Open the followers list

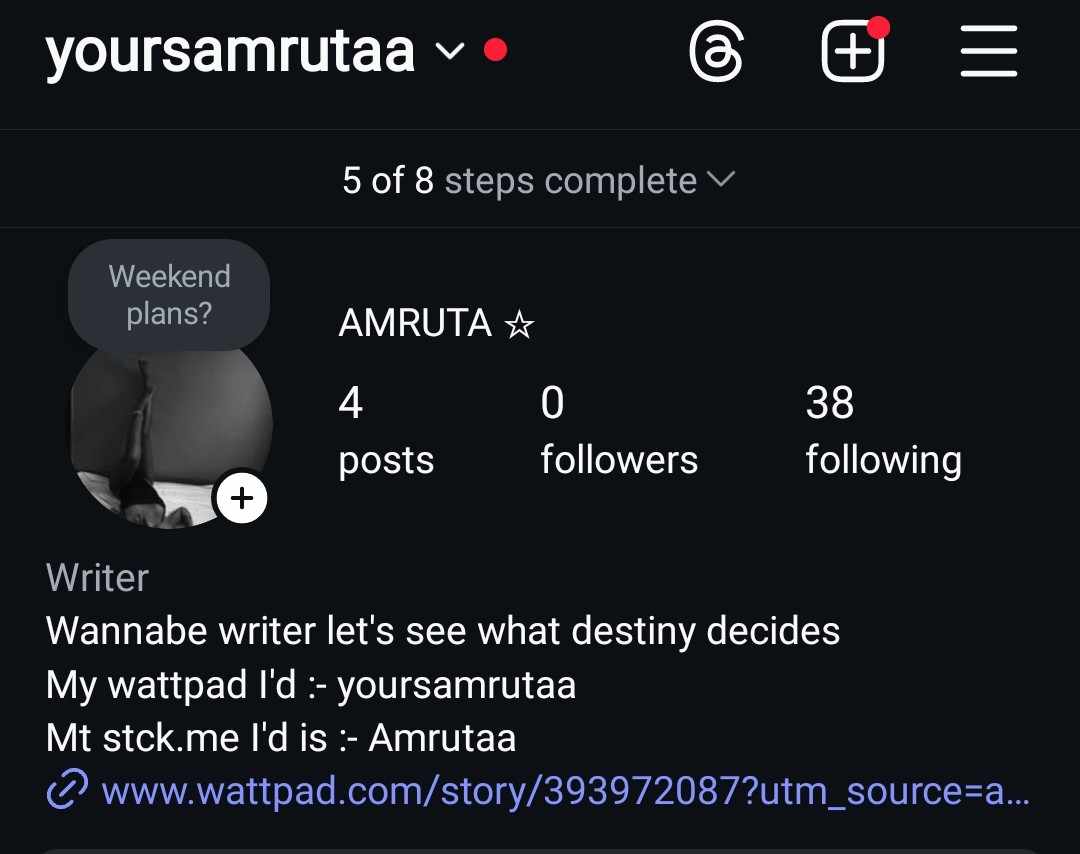point(618,431)
